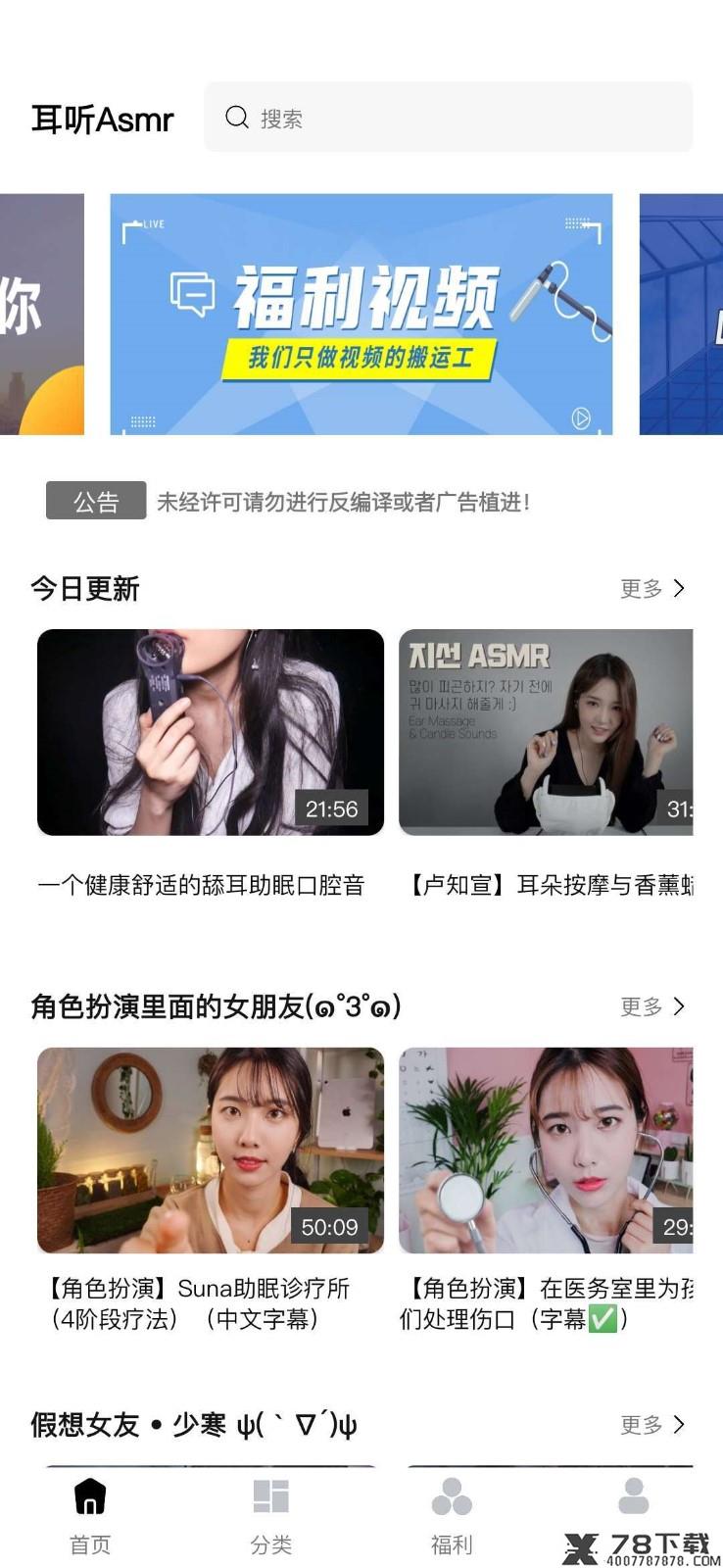Open the 福利视频 banner

click(361, 314)
